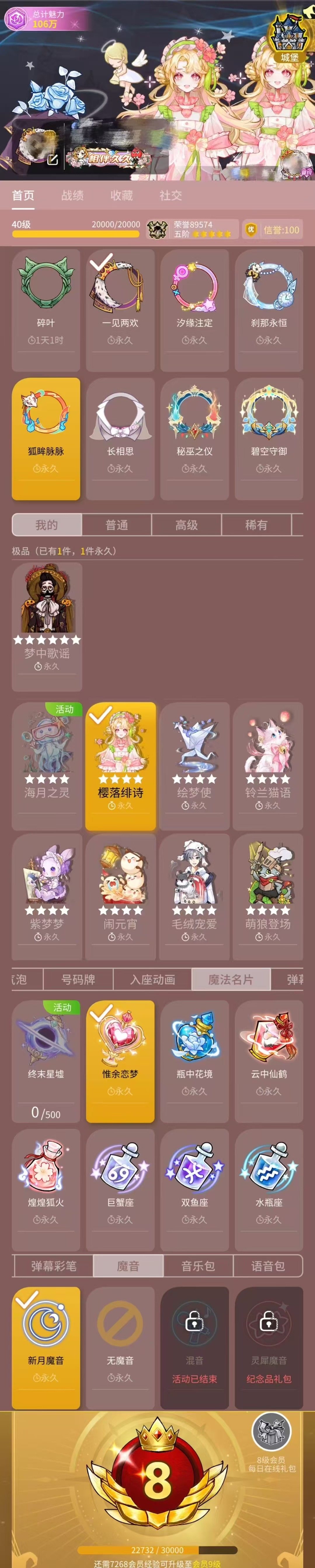Open the 社交 tab
This screenshot has height=1568, width=315.
[x=171, y=195]
